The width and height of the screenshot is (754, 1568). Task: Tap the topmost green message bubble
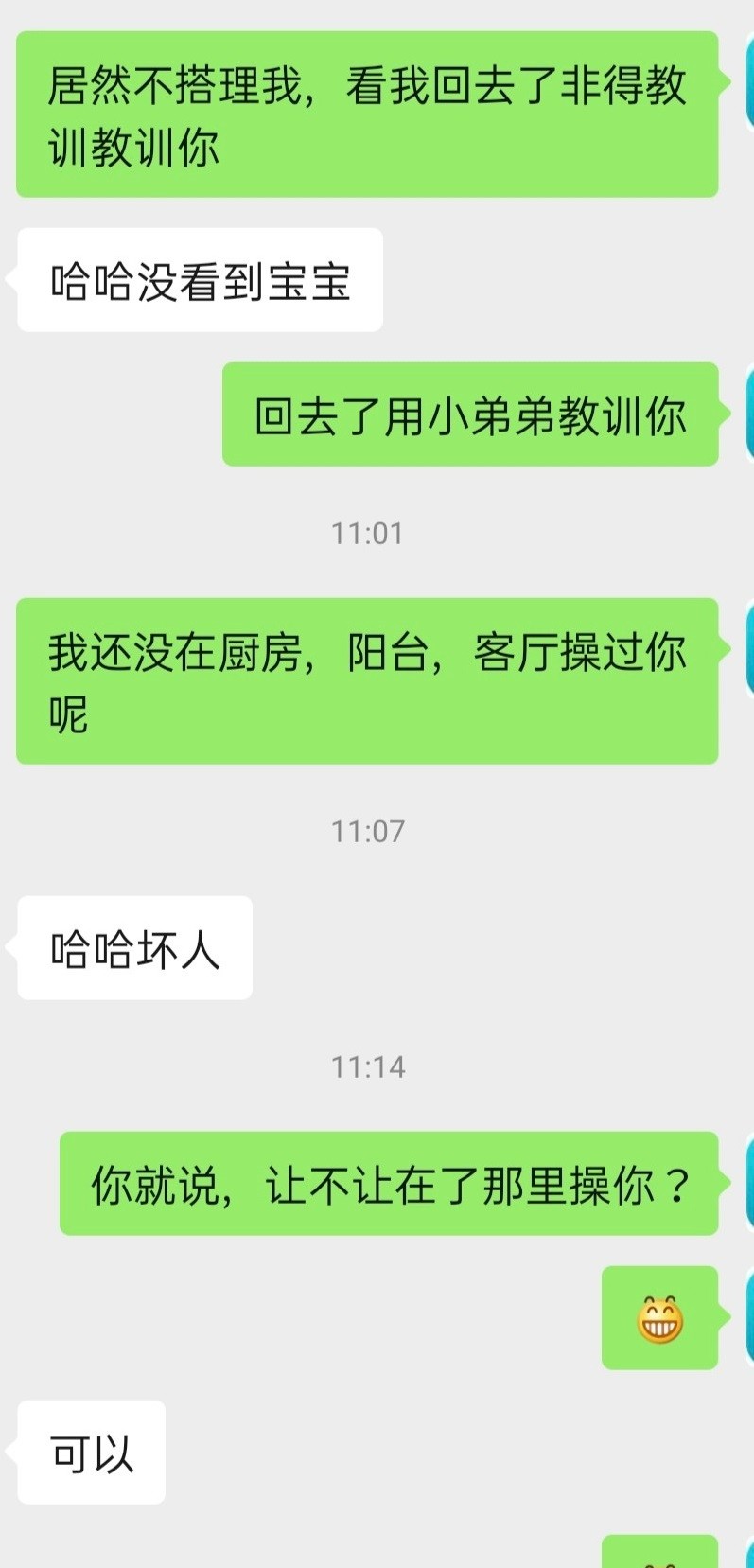[x=367, y=114]
